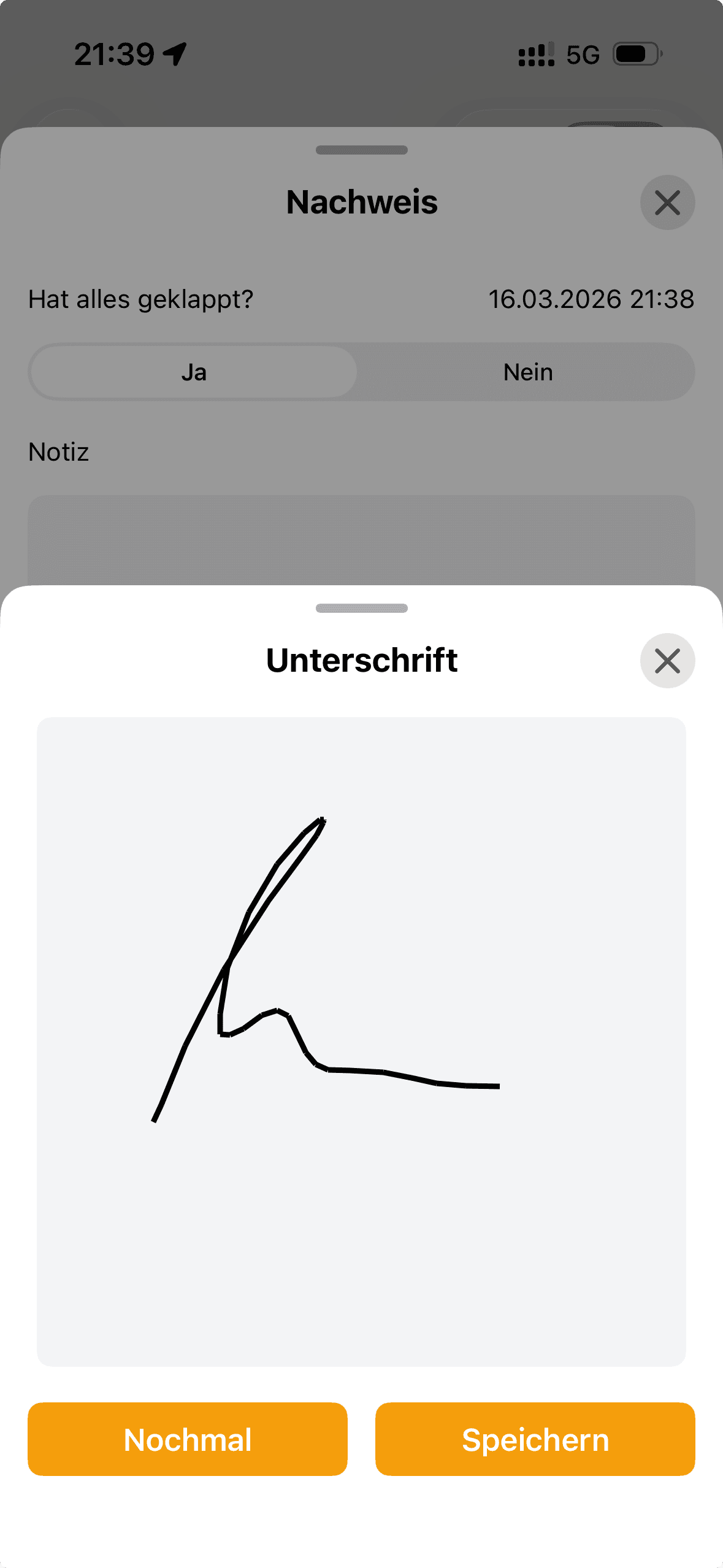
Task: Tap the cellular signal bars
Action: click(534, 54)
